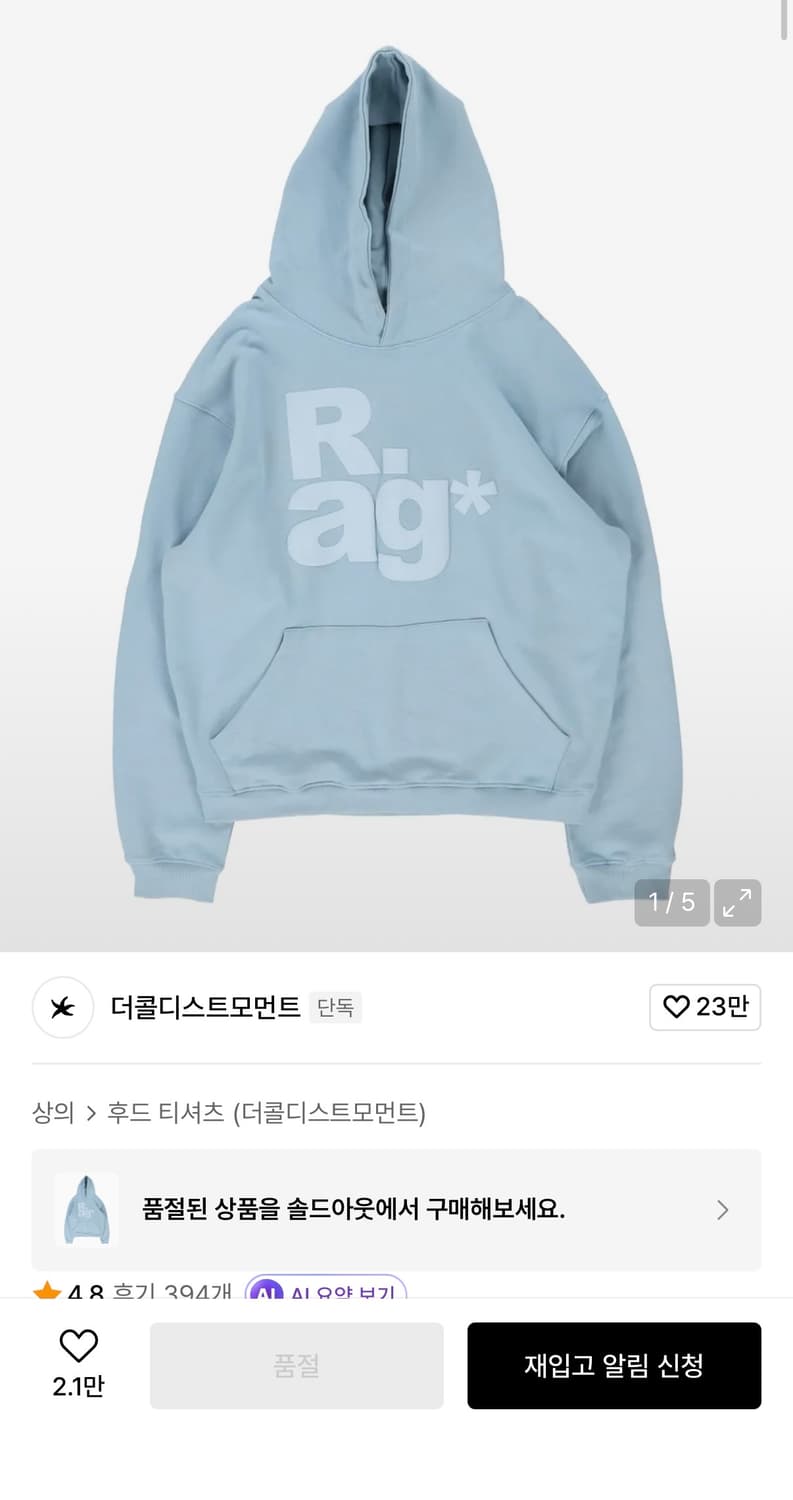Click the expand arrows on the product photo
The height and width of the screenshot is (1500, 793).
tap(737, 902)
